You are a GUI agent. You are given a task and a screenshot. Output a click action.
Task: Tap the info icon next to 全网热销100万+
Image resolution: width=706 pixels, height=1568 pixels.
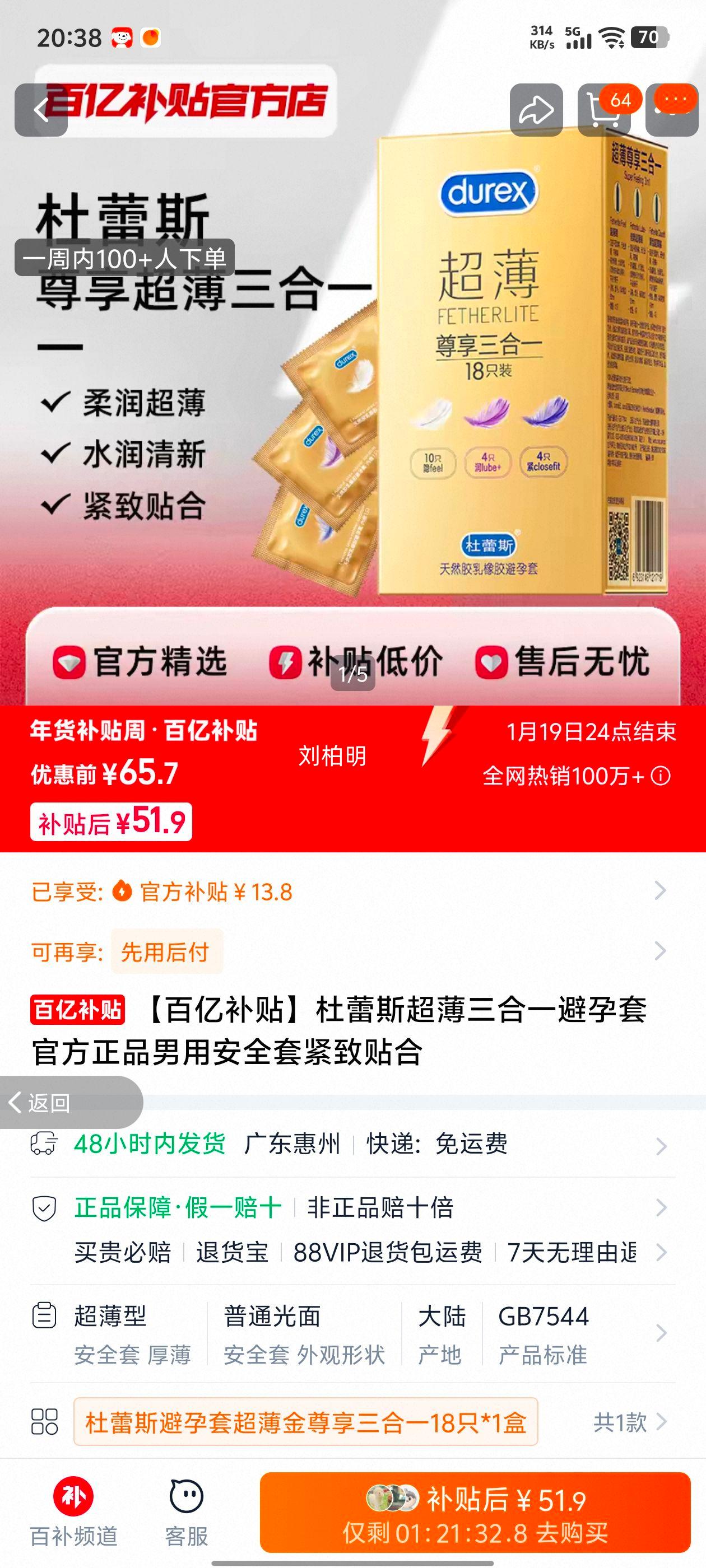[662, 778]
